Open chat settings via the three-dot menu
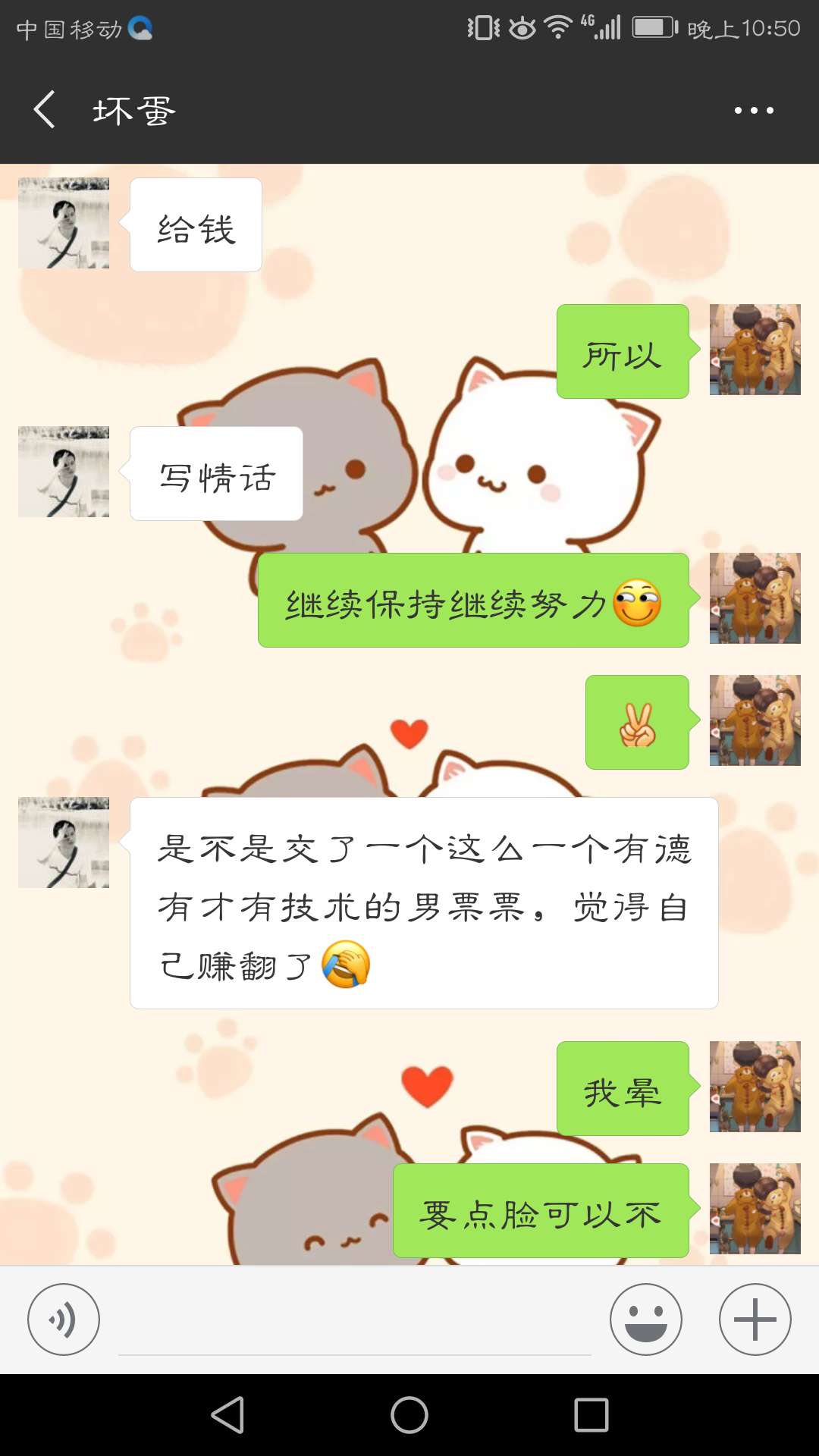819x1456 pixels. [755, 109]
